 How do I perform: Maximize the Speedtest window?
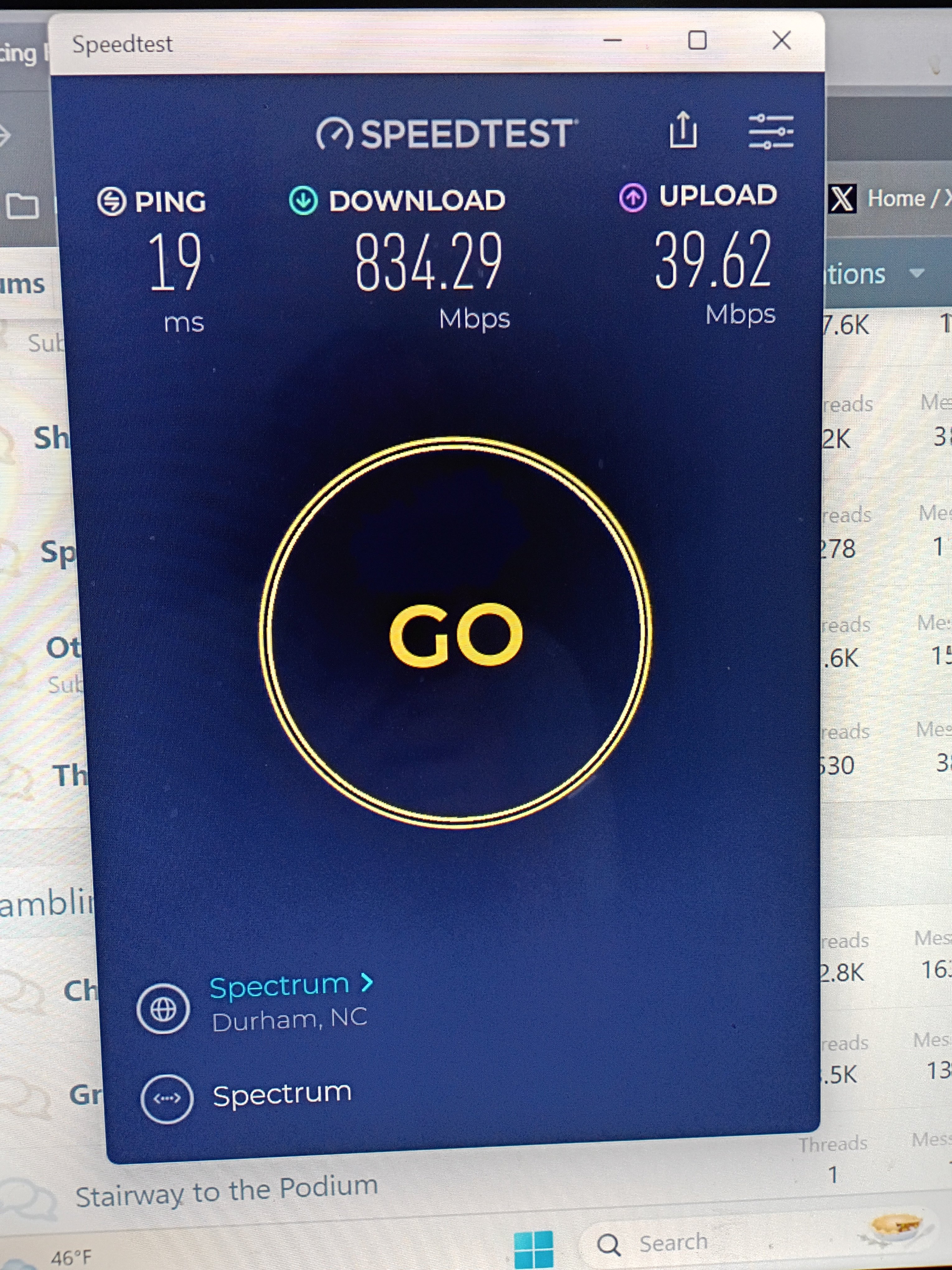[x=697, y=41]
